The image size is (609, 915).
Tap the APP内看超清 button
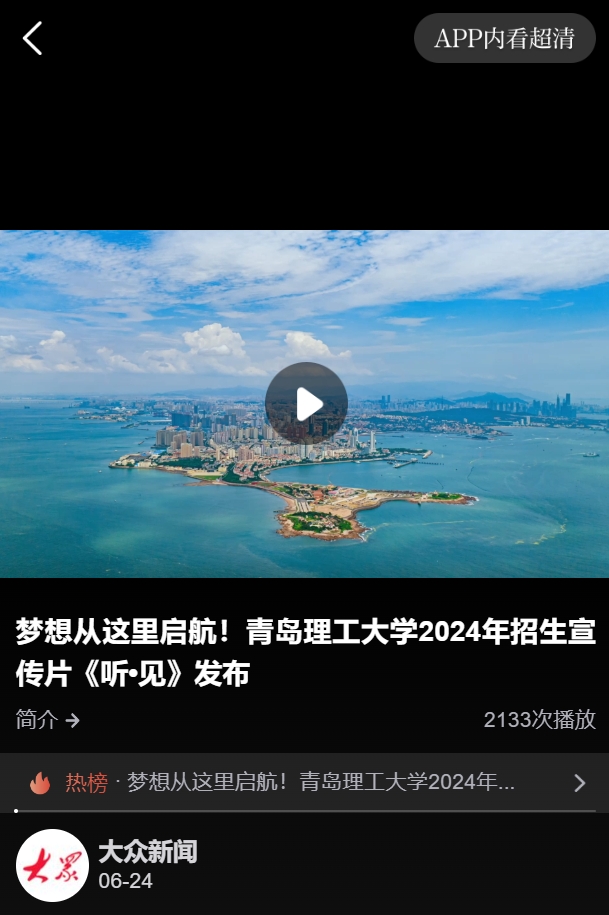[504, 39]
